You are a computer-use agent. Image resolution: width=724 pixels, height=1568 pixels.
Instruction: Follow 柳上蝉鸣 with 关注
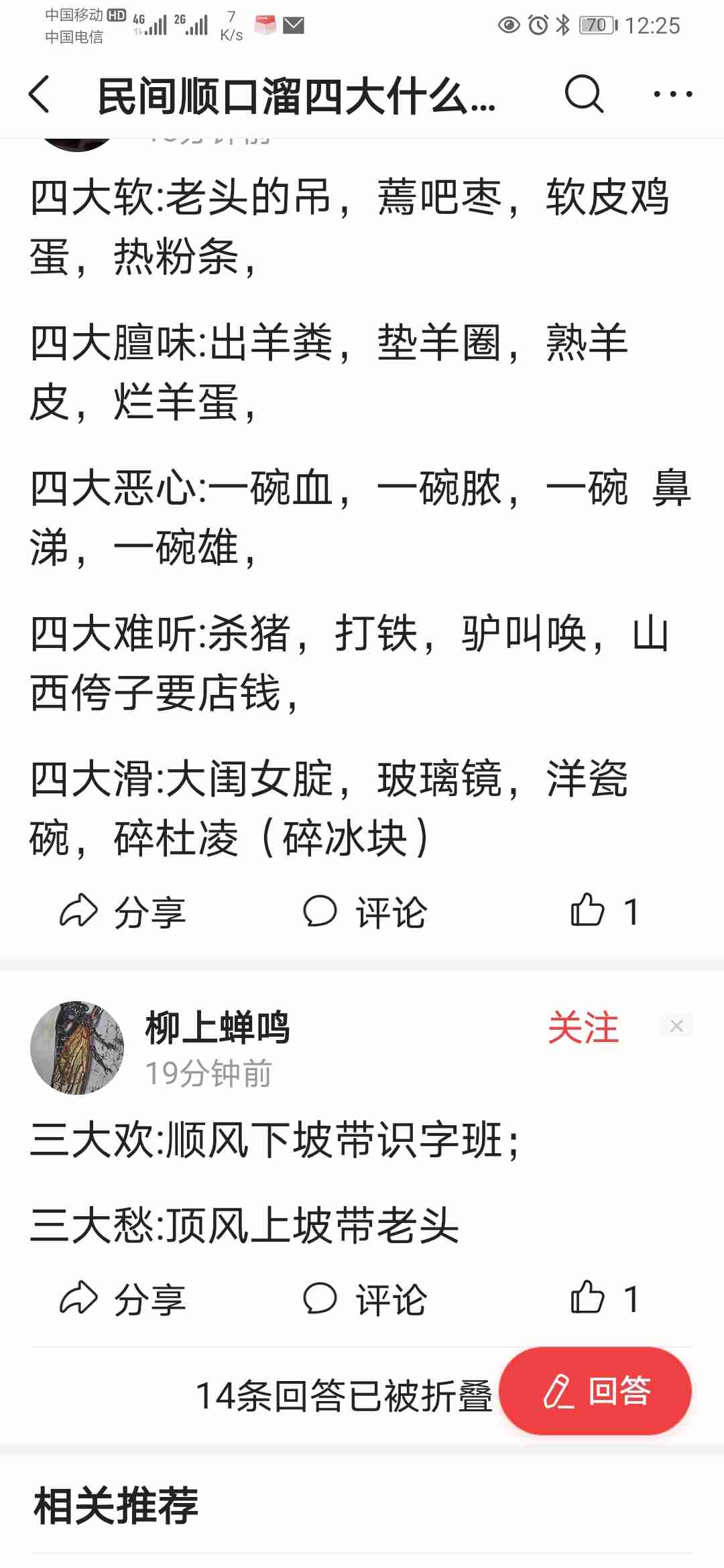pos(583,1027)
